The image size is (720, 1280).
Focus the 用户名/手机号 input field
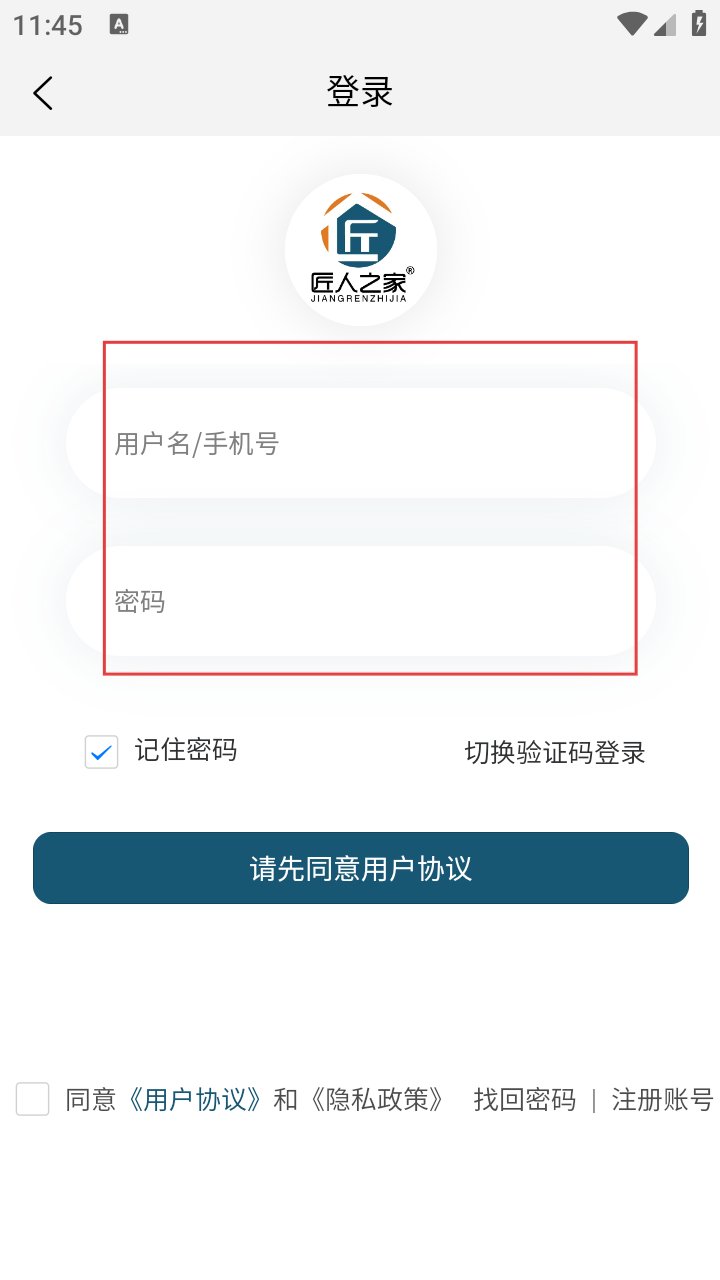point(361,443)
